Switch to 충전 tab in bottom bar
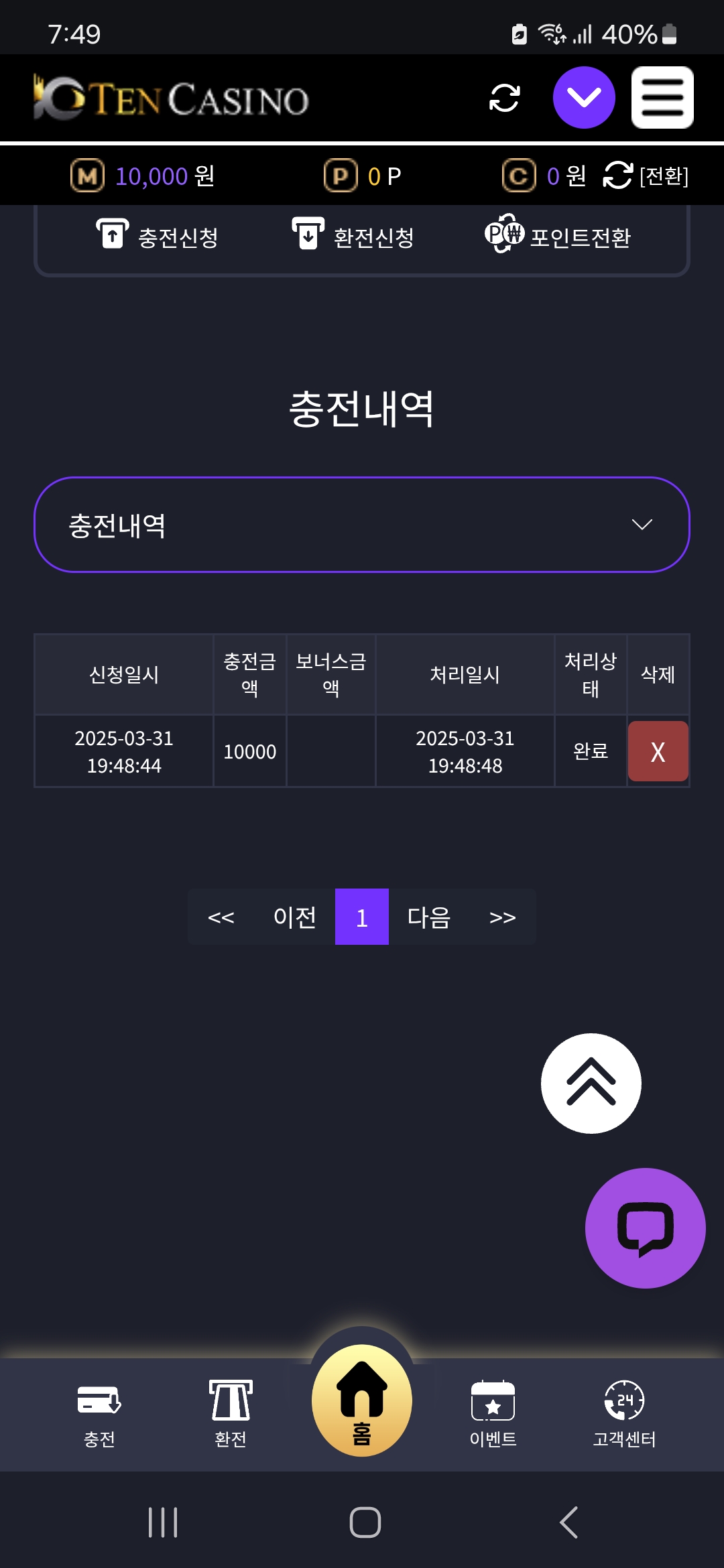The width and height of the screenshot is (724, 1568). pyautogui.click(x=99, y=1413)
